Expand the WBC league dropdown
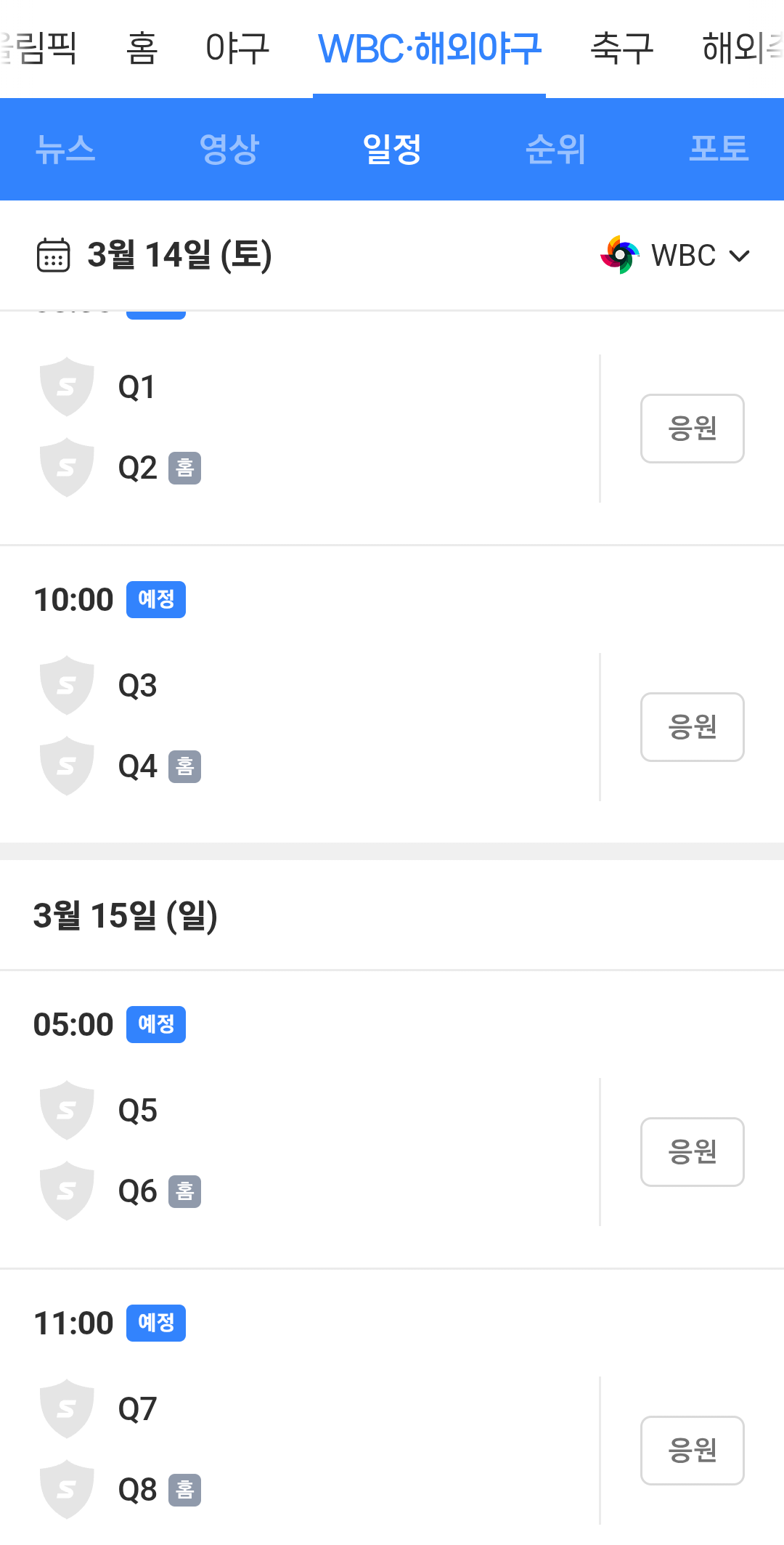Image resolution: width=784 pixels, height=1545 pixels. pos(677,256)
